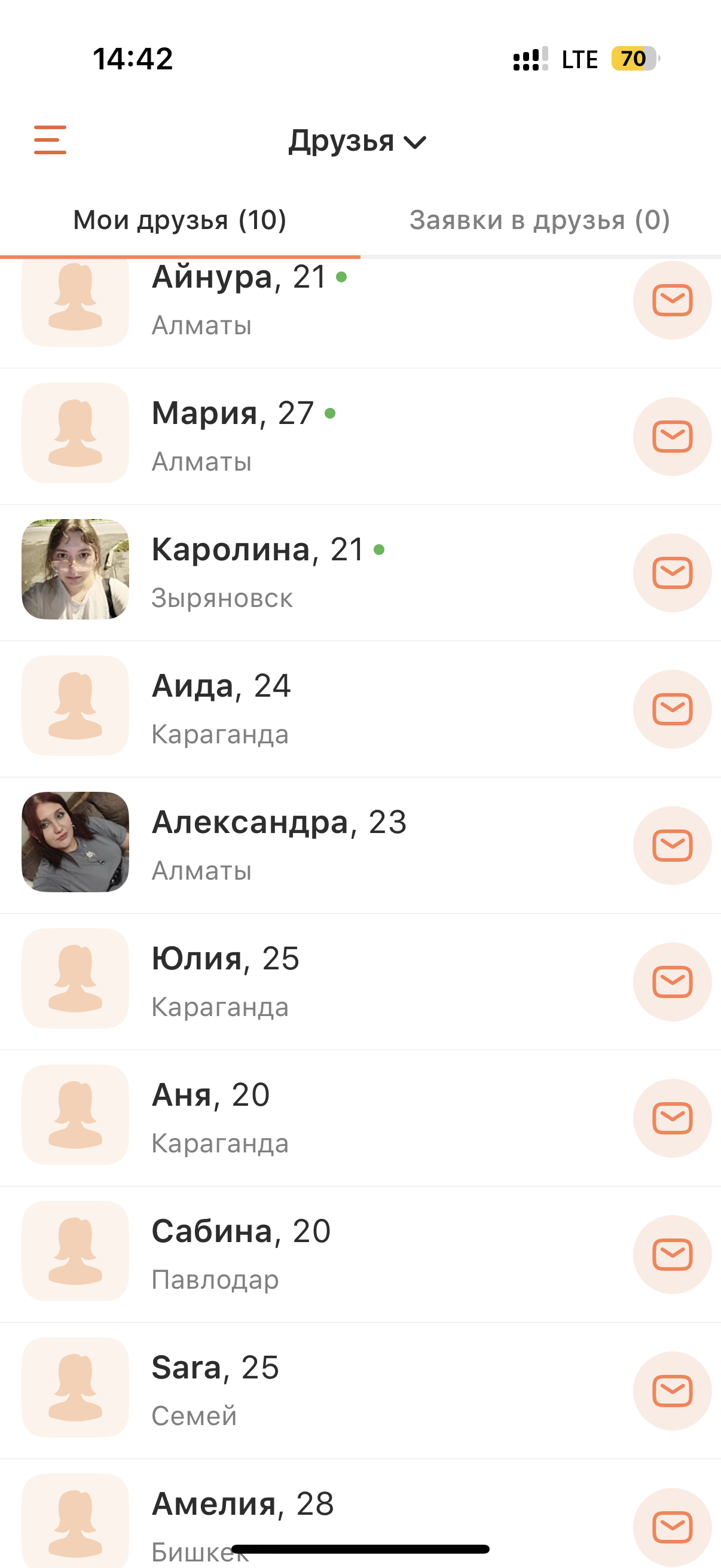721x1568 pixels.
Task: Open the hamburger side menu
Action: coord(50,140)
